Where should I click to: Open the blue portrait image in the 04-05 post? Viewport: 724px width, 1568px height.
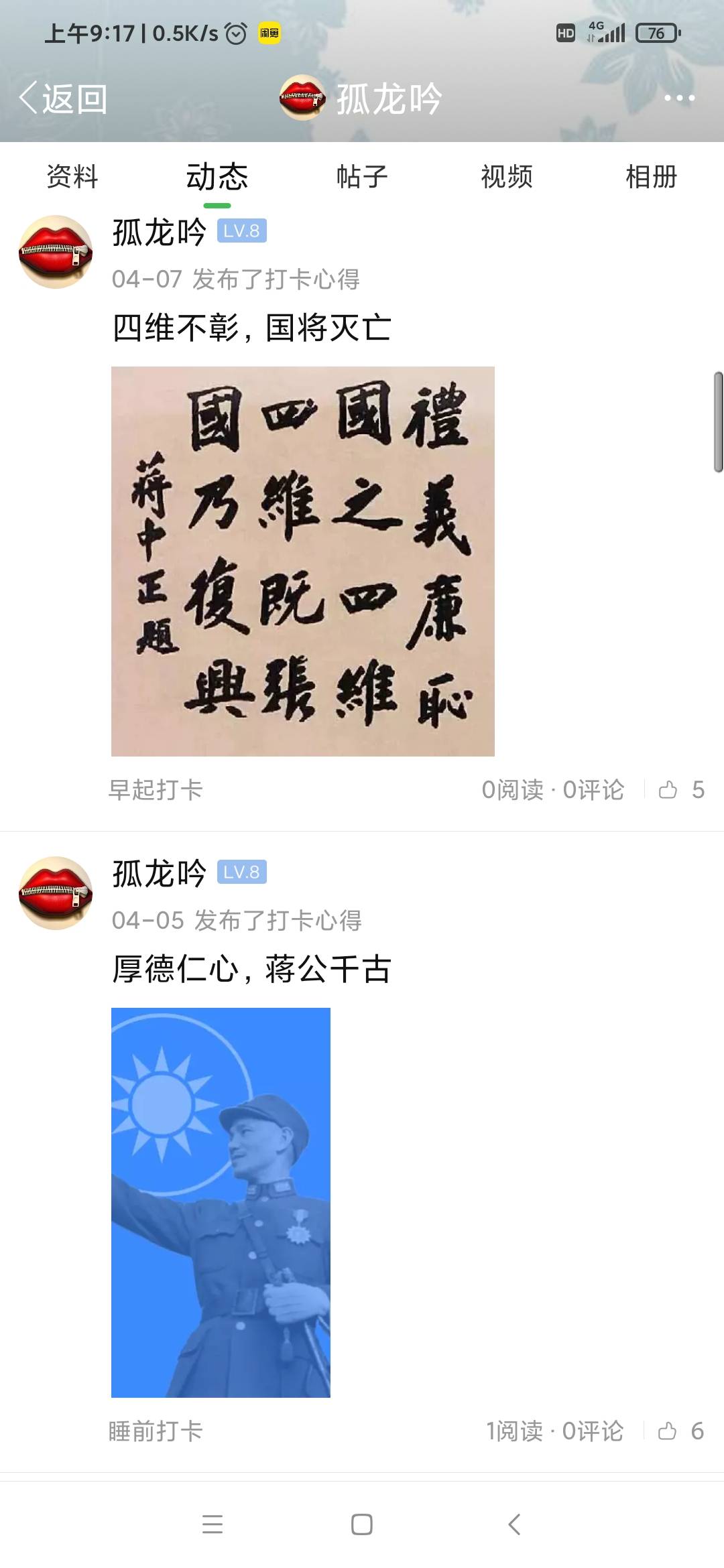[x=221, y=1203]
